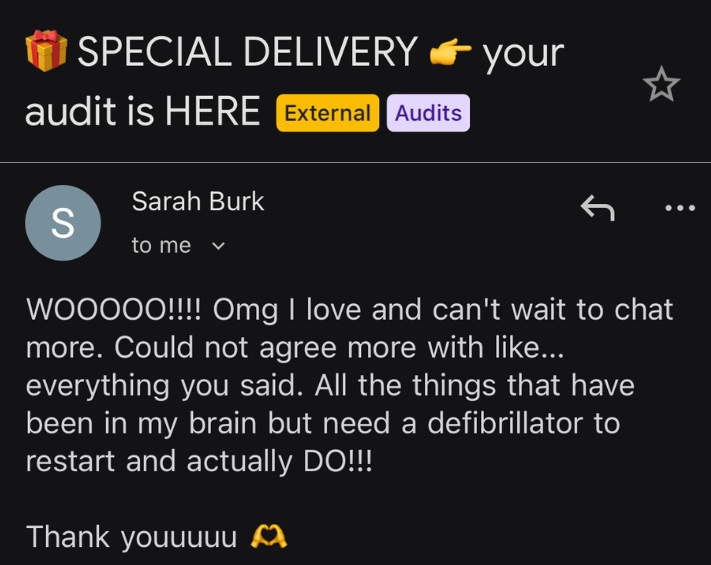Open the message overflow menu
The image size is (711, 565).
(679, 208)
